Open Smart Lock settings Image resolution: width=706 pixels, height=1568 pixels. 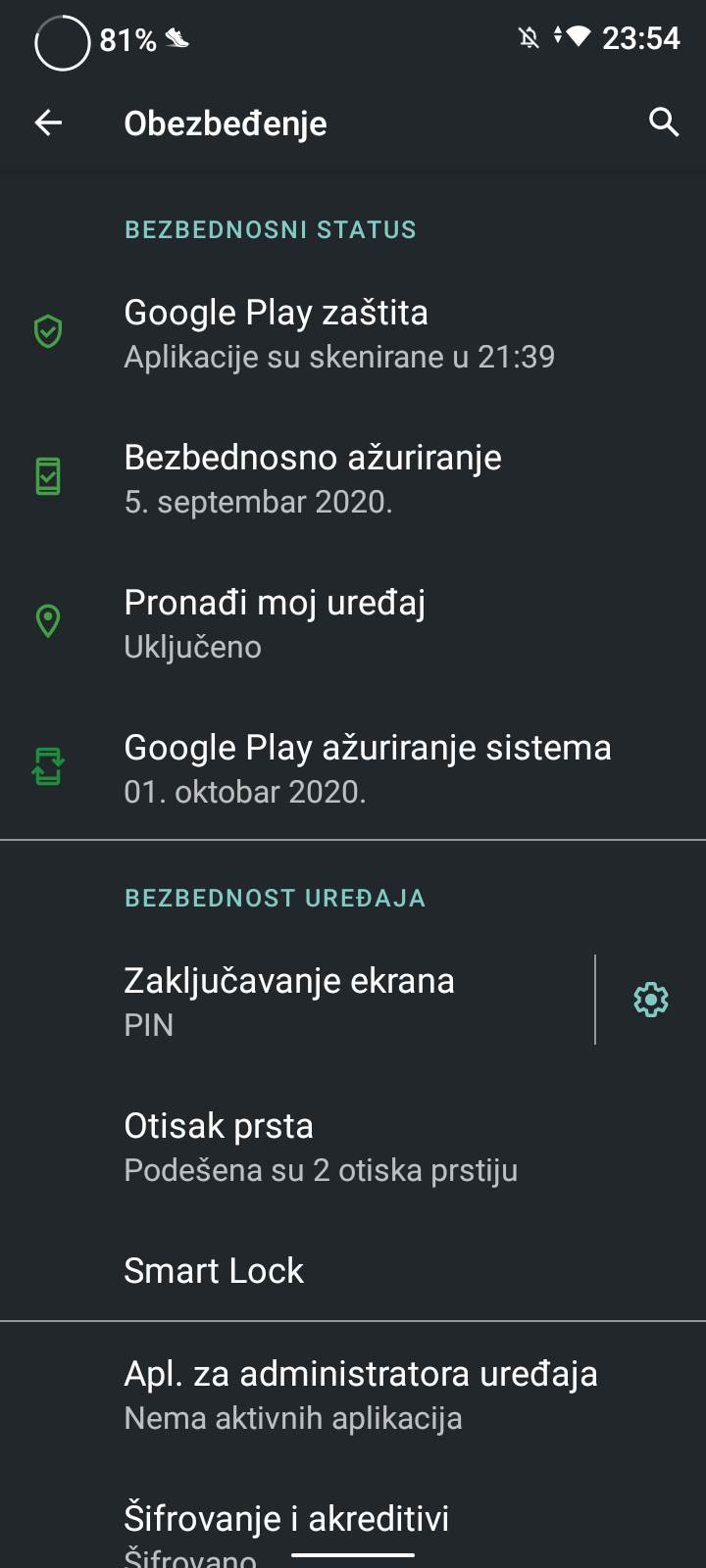213,1270
